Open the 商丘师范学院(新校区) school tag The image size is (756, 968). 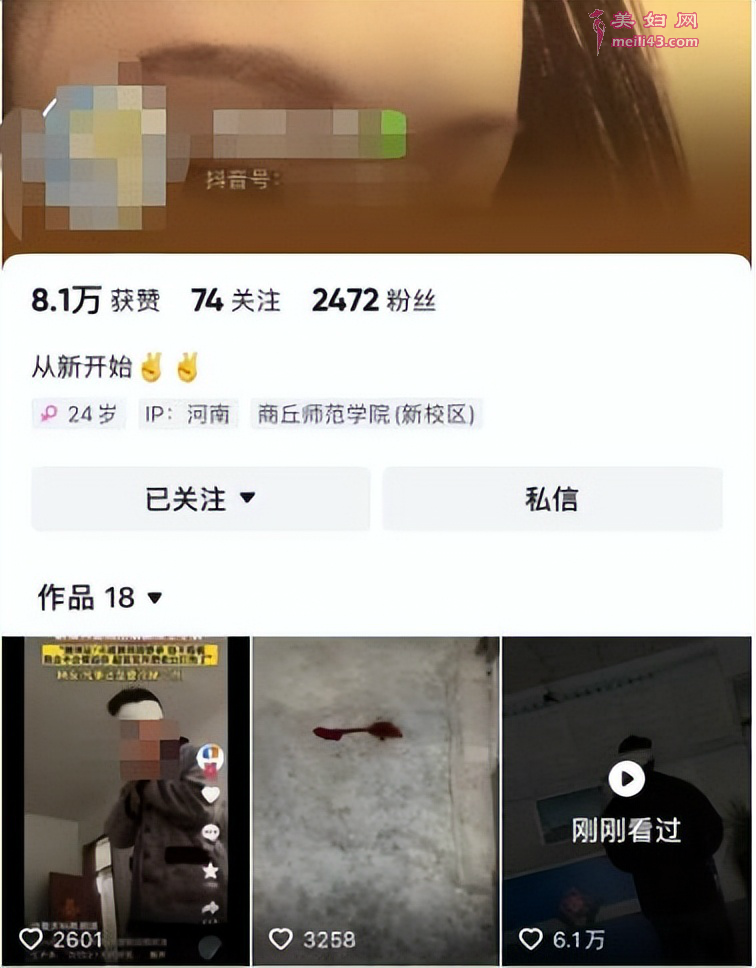(366, 414)
